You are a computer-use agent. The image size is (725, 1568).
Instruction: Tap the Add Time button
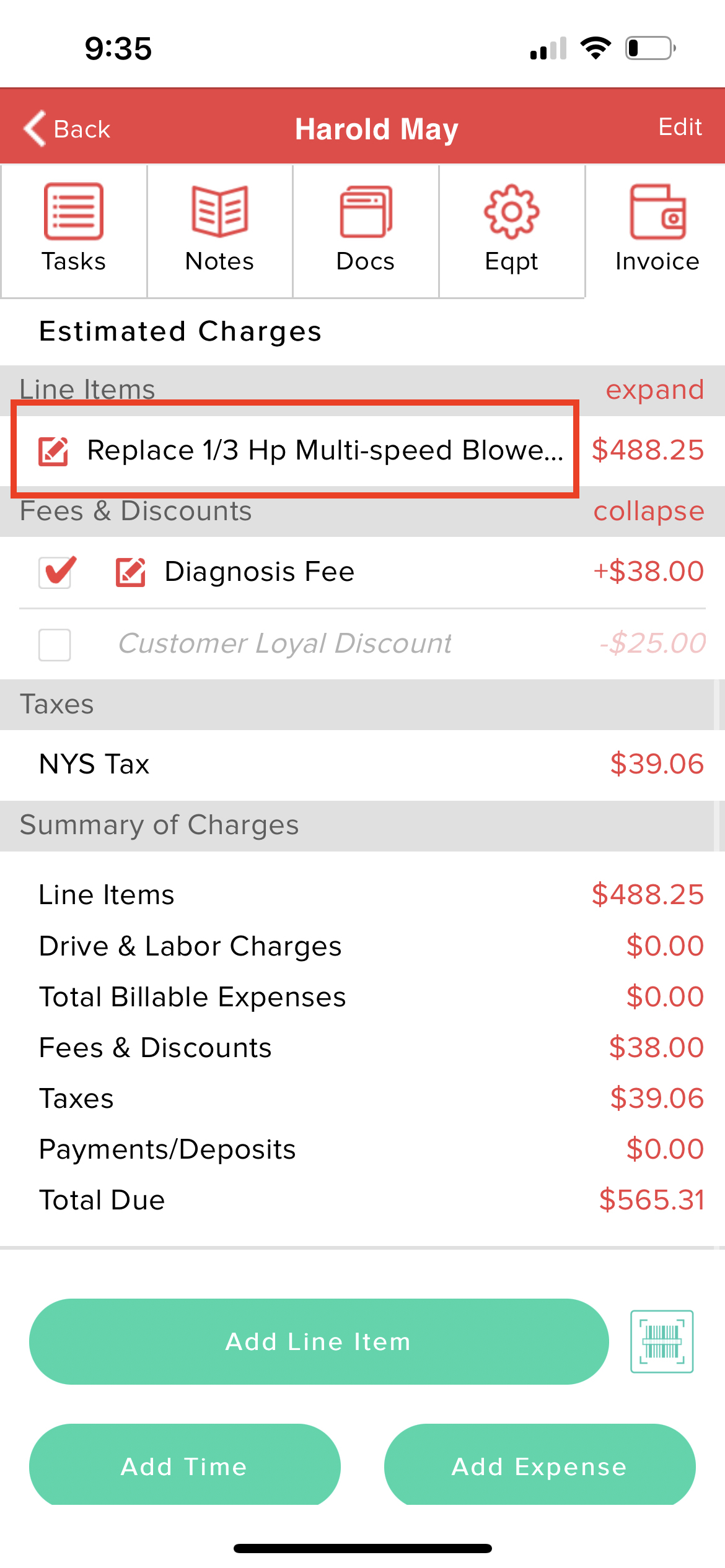(x=185, y=1465)
